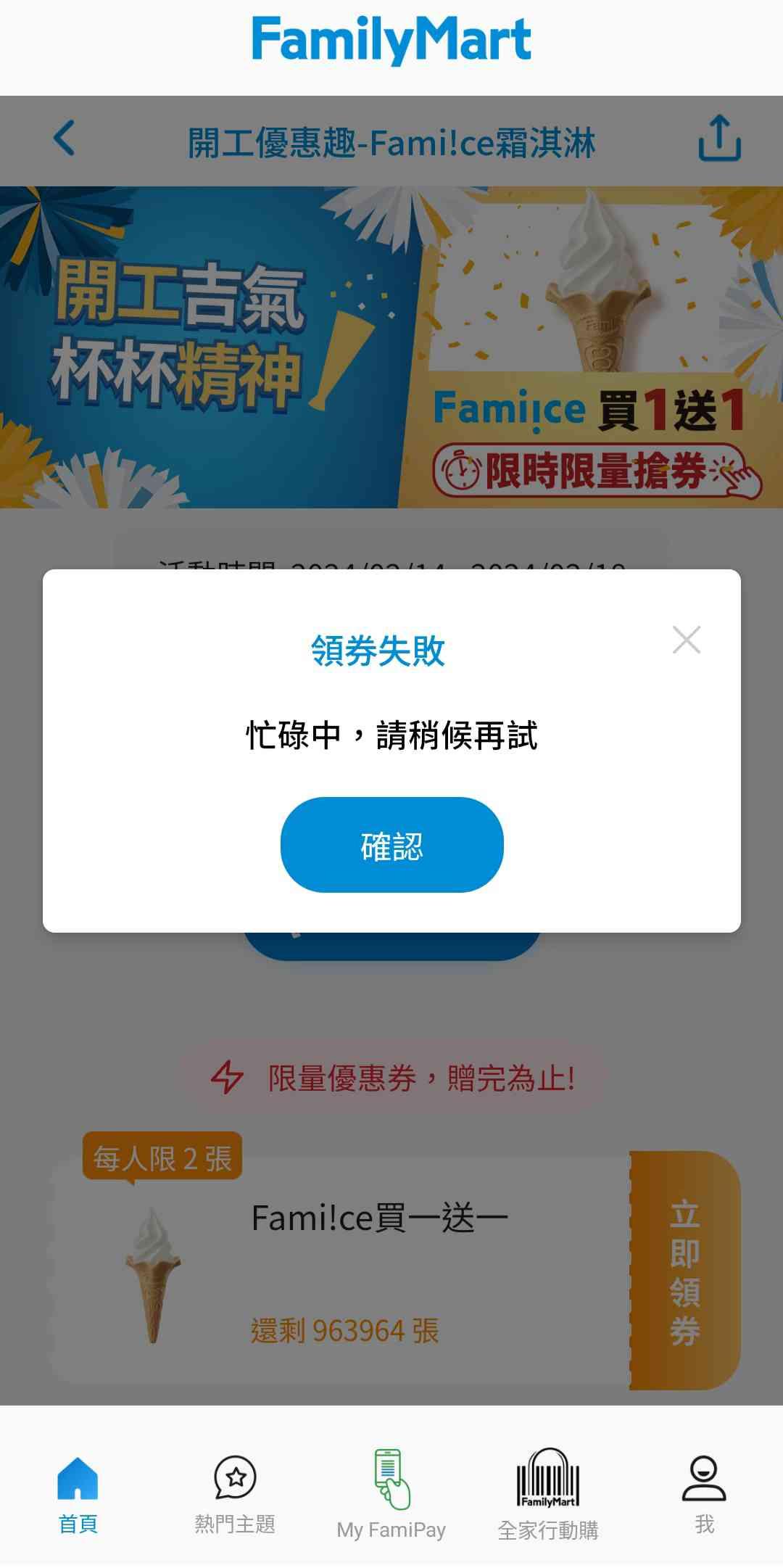The image size is (783, 1568).
Task: Share this Fami!ce promotion page
Action: point(718,138)
